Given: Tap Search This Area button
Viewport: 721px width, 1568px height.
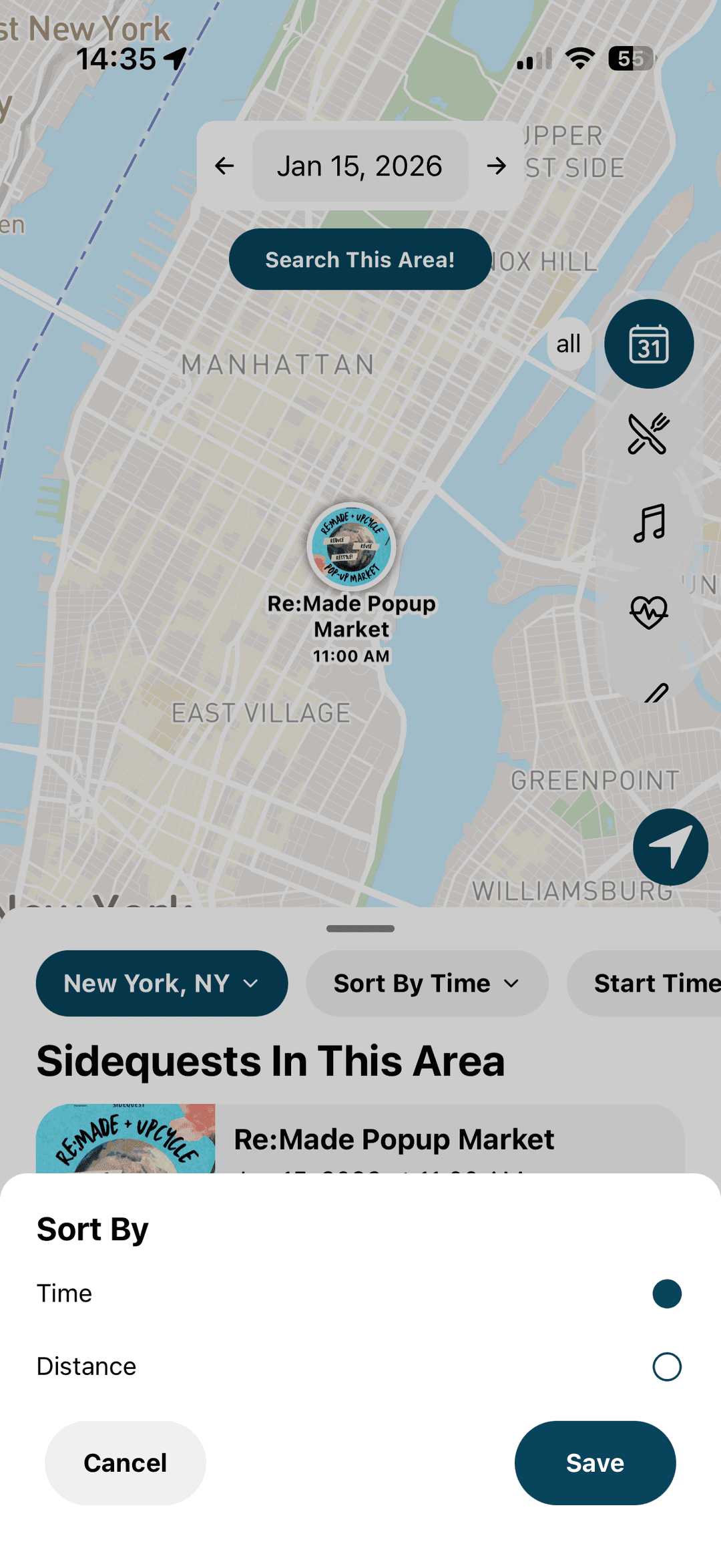Looking at the screenshot, I should click(360, 259).
